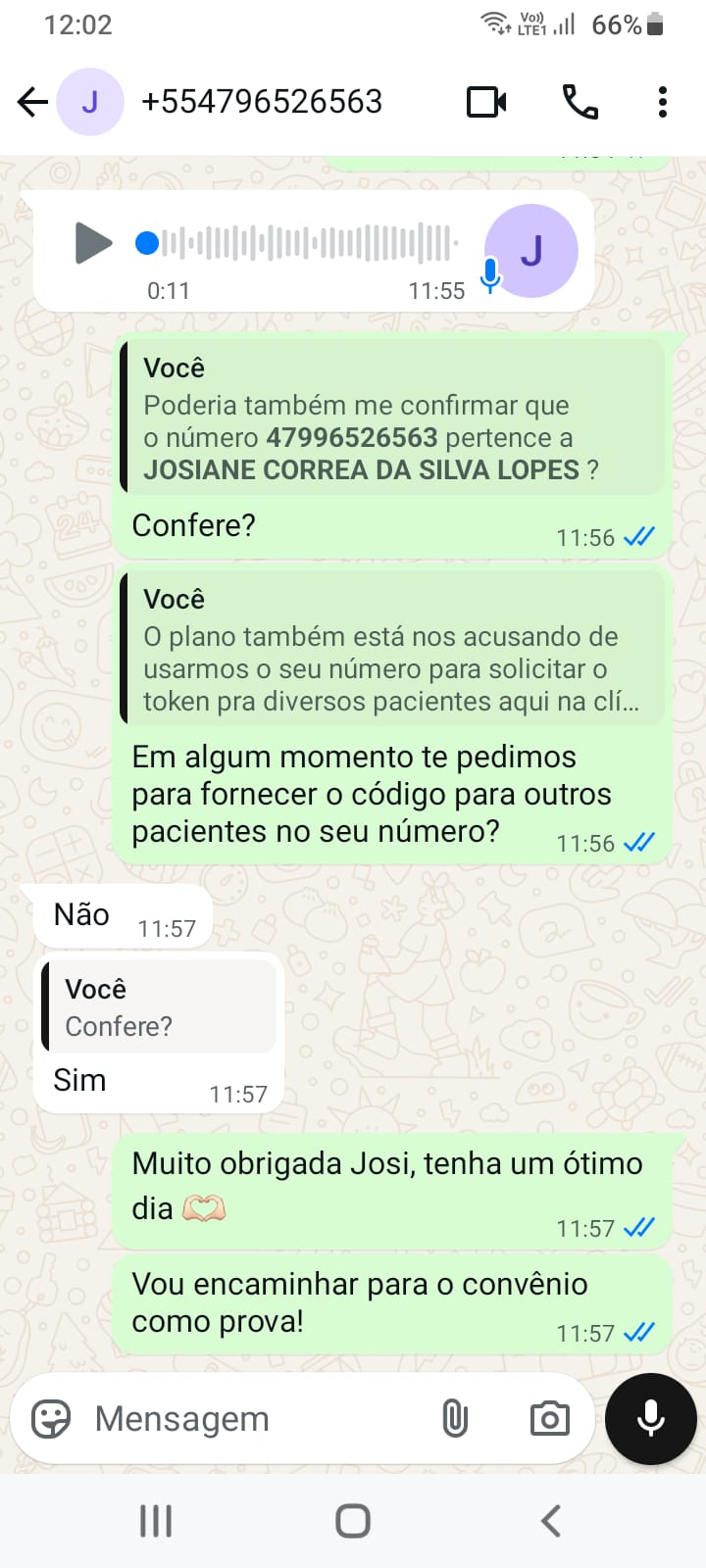The width and height of the screenshot is (706, 1568).
Task: Go back to the chat list
Action: point(32,102)
